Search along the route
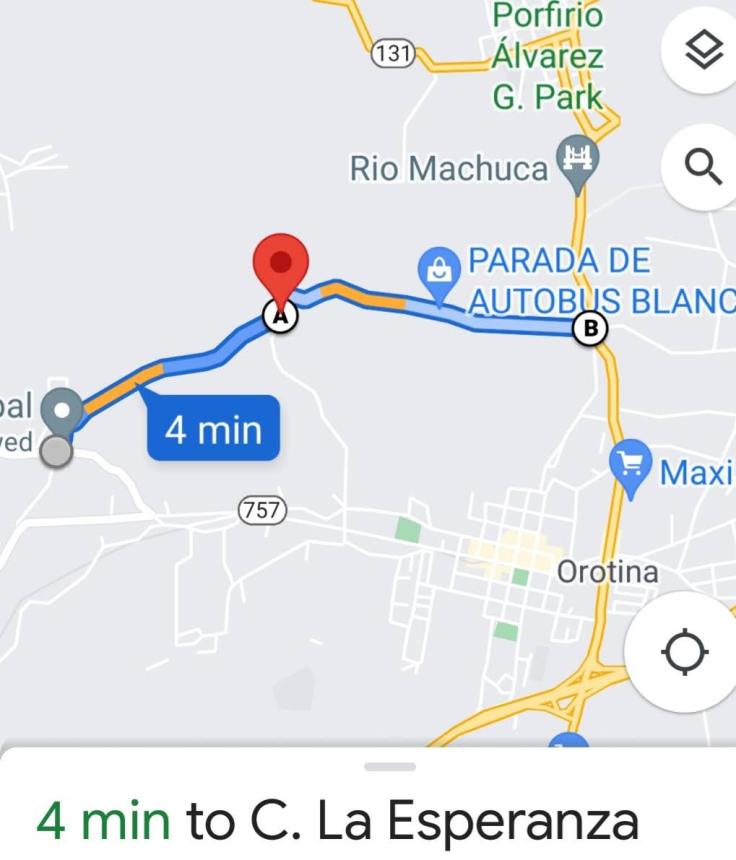This screenshot has height=860, width=736. pos(704,167)
